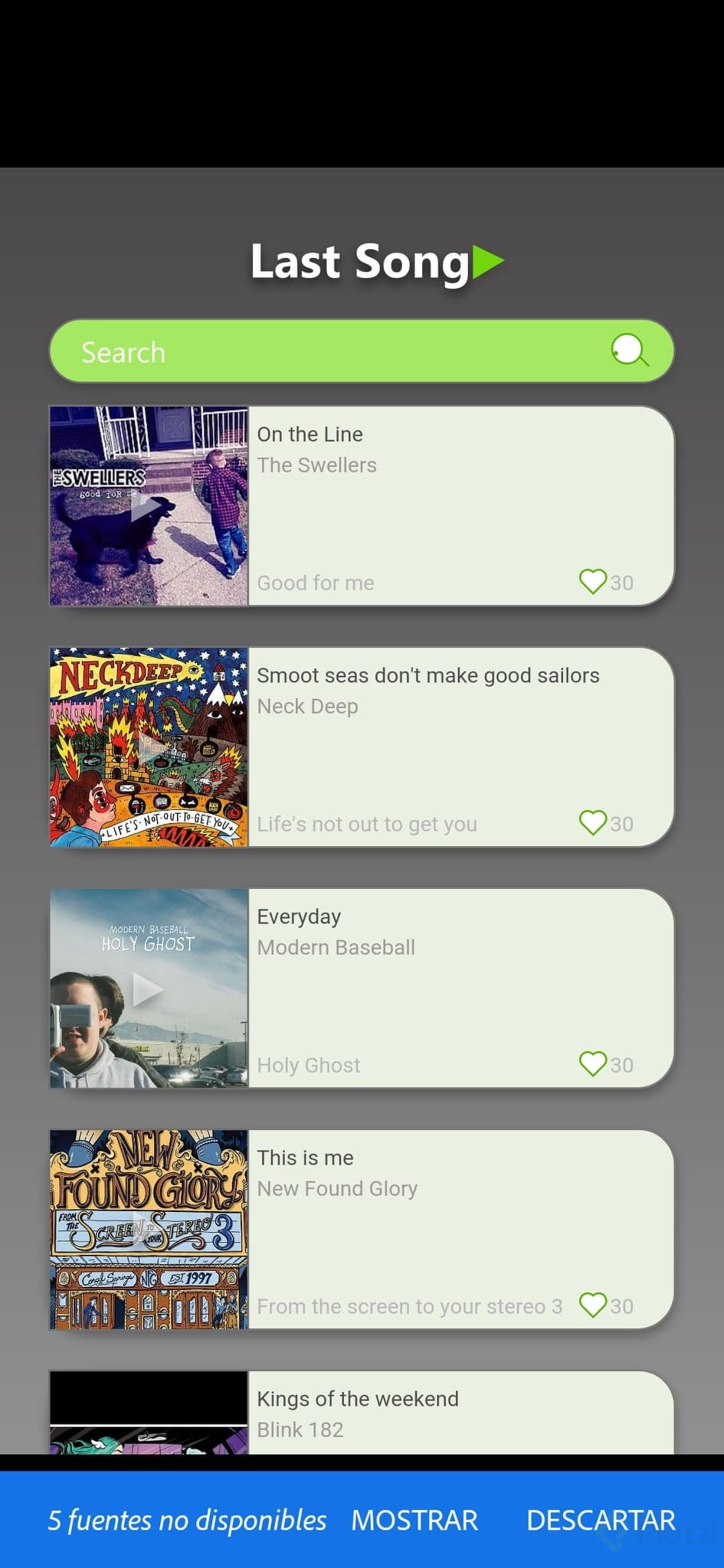The width and height of the screenshot is (724, 1568).
Task: Play This is me by New Found Glory
Action: pyautogui.click(x=149, y=1230)
